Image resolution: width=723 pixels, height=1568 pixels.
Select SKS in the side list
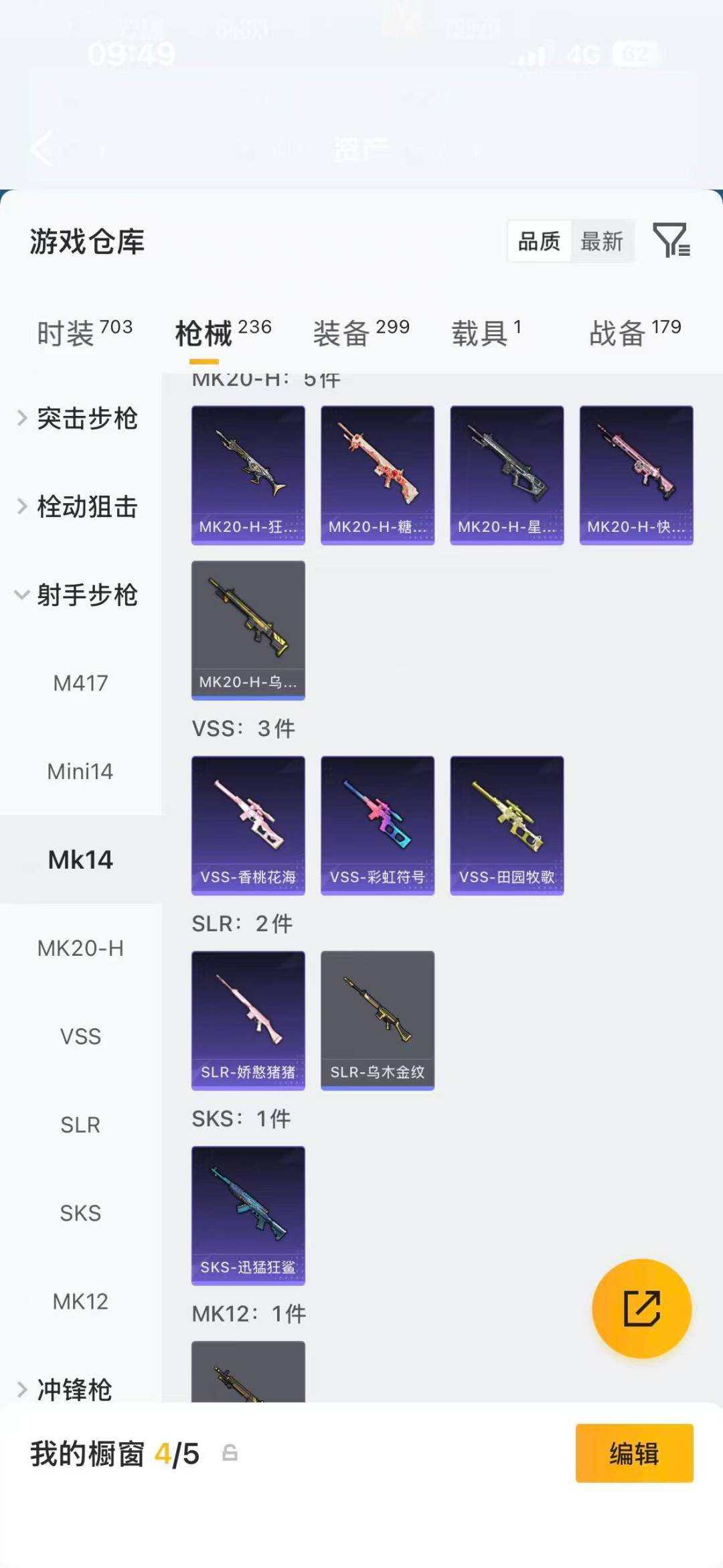point(80,1213)
